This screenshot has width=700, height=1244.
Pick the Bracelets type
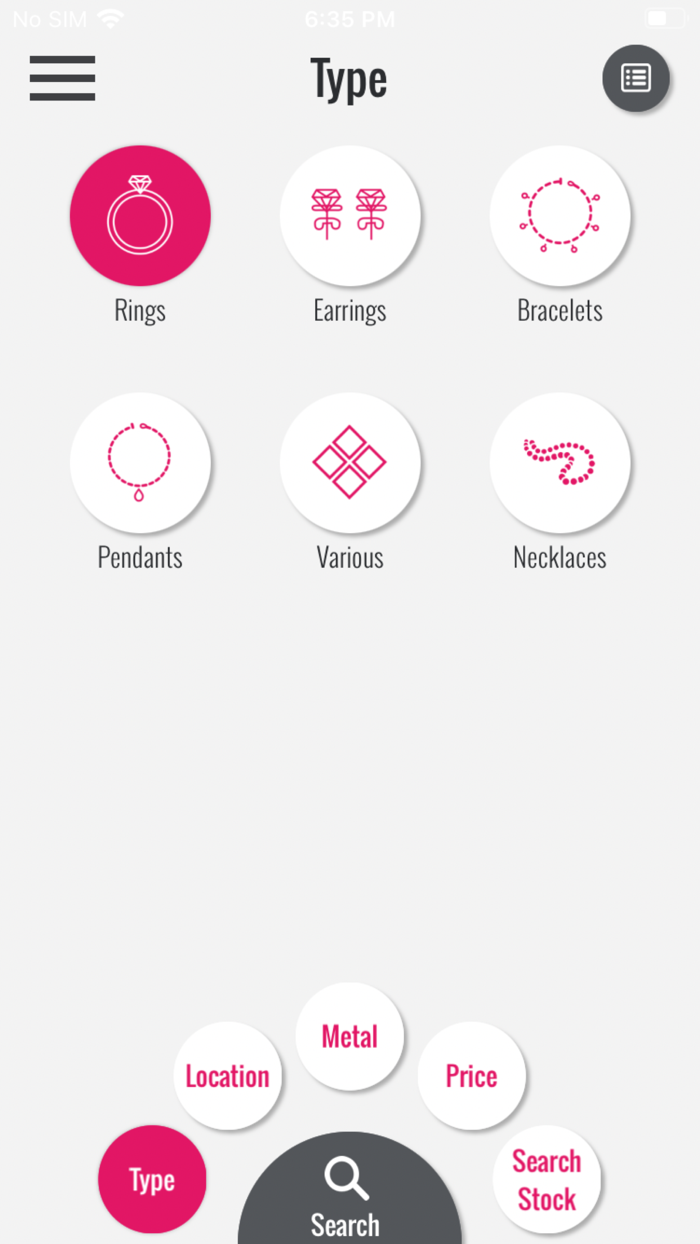coord(560,216)
